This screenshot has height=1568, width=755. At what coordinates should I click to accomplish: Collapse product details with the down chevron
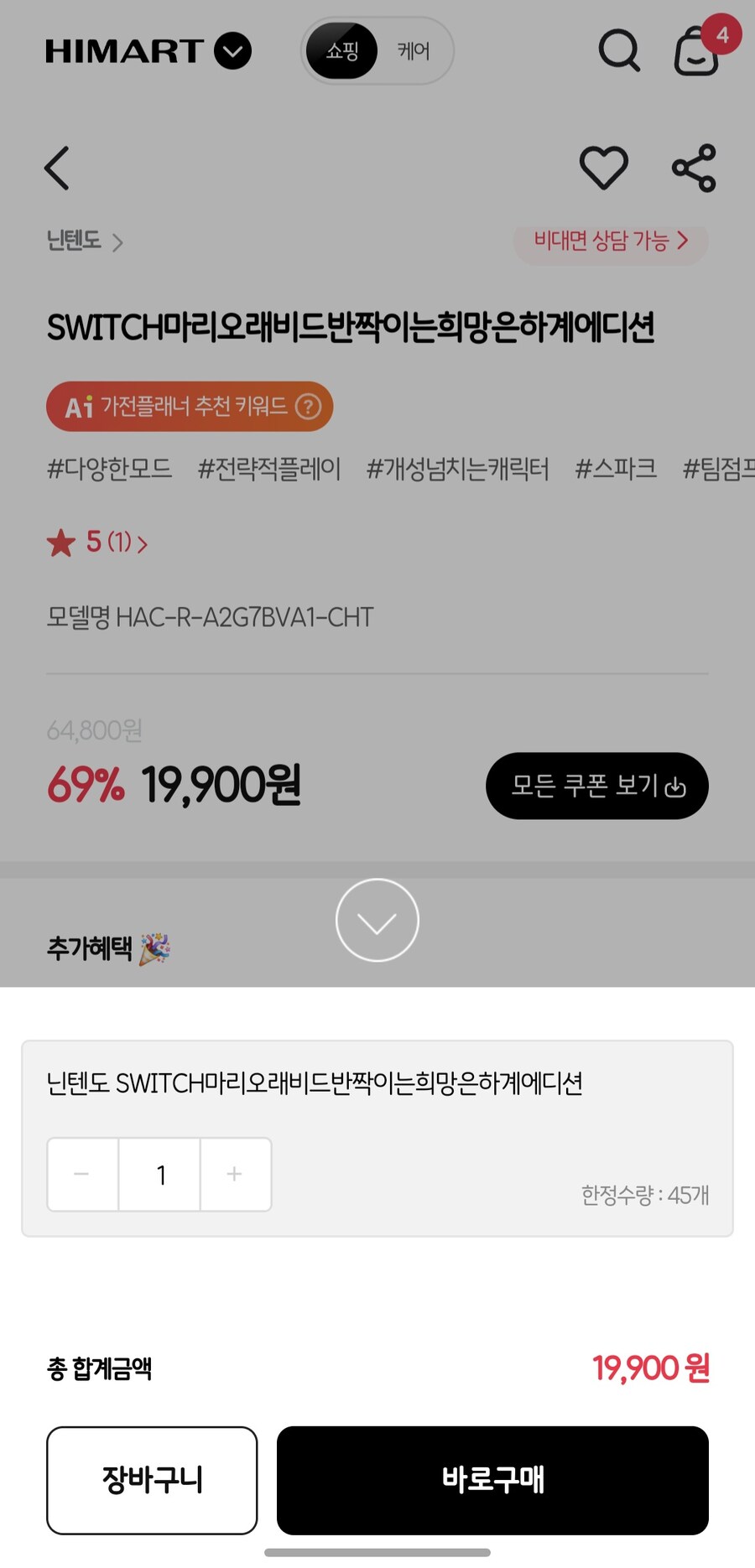[x=377, y=920]
